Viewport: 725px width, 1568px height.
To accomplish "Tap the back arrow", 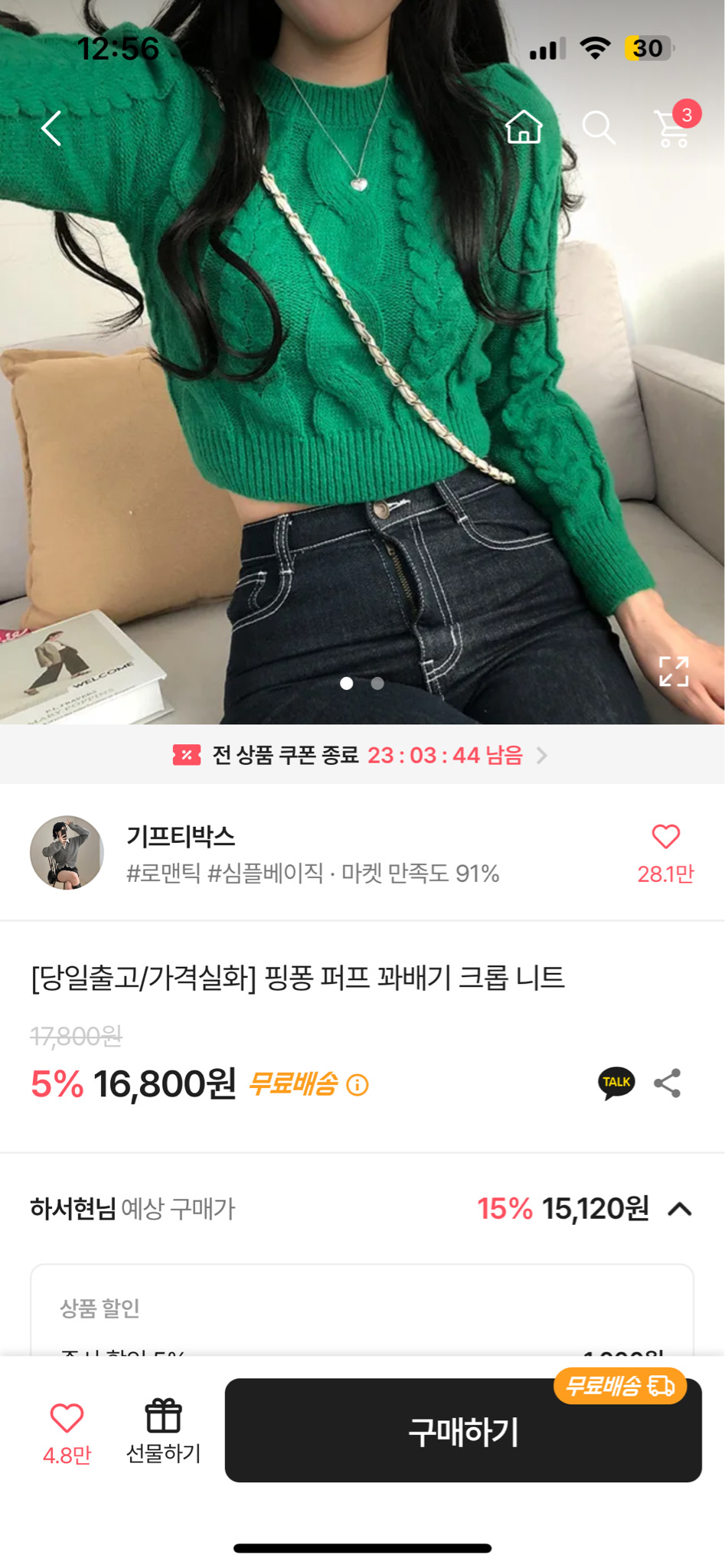I will point(51,128).
